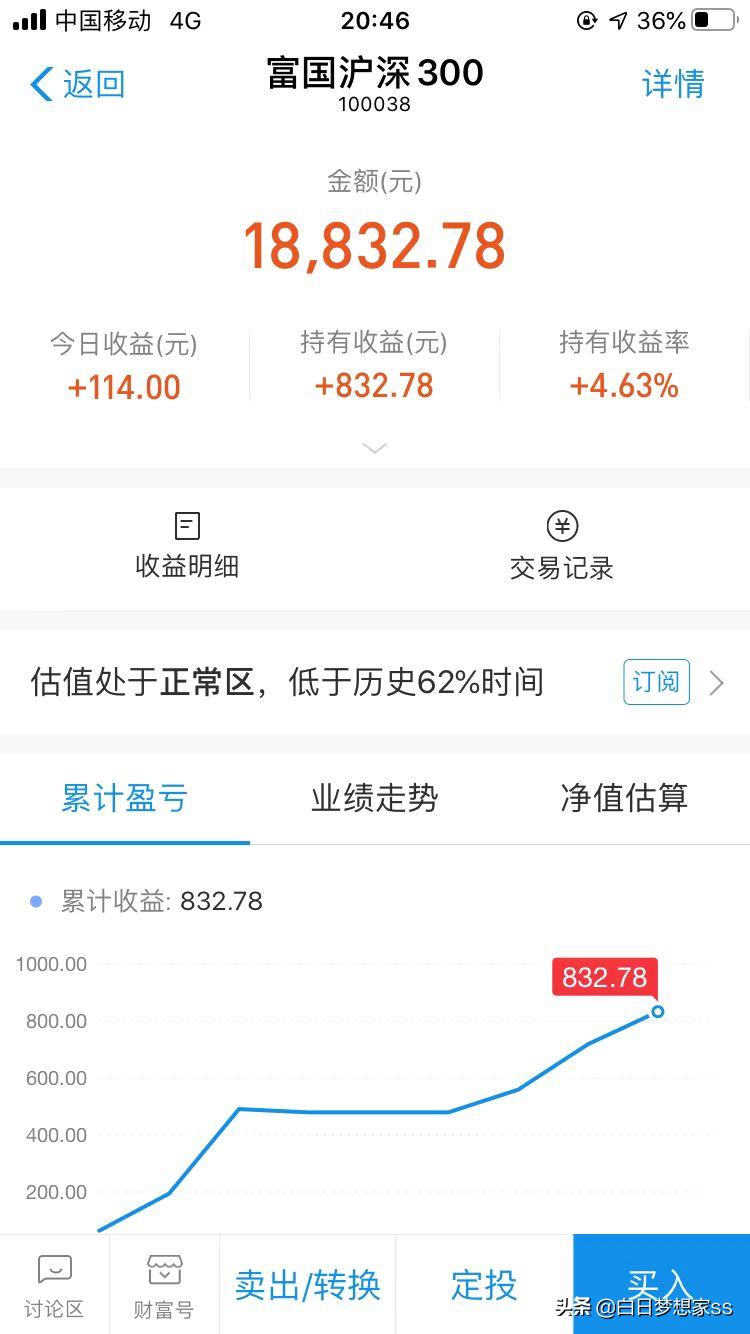Open the 收益明细 (income details) icon
The height and width of the screenshot is (1334, 750).
pos(186,525)
